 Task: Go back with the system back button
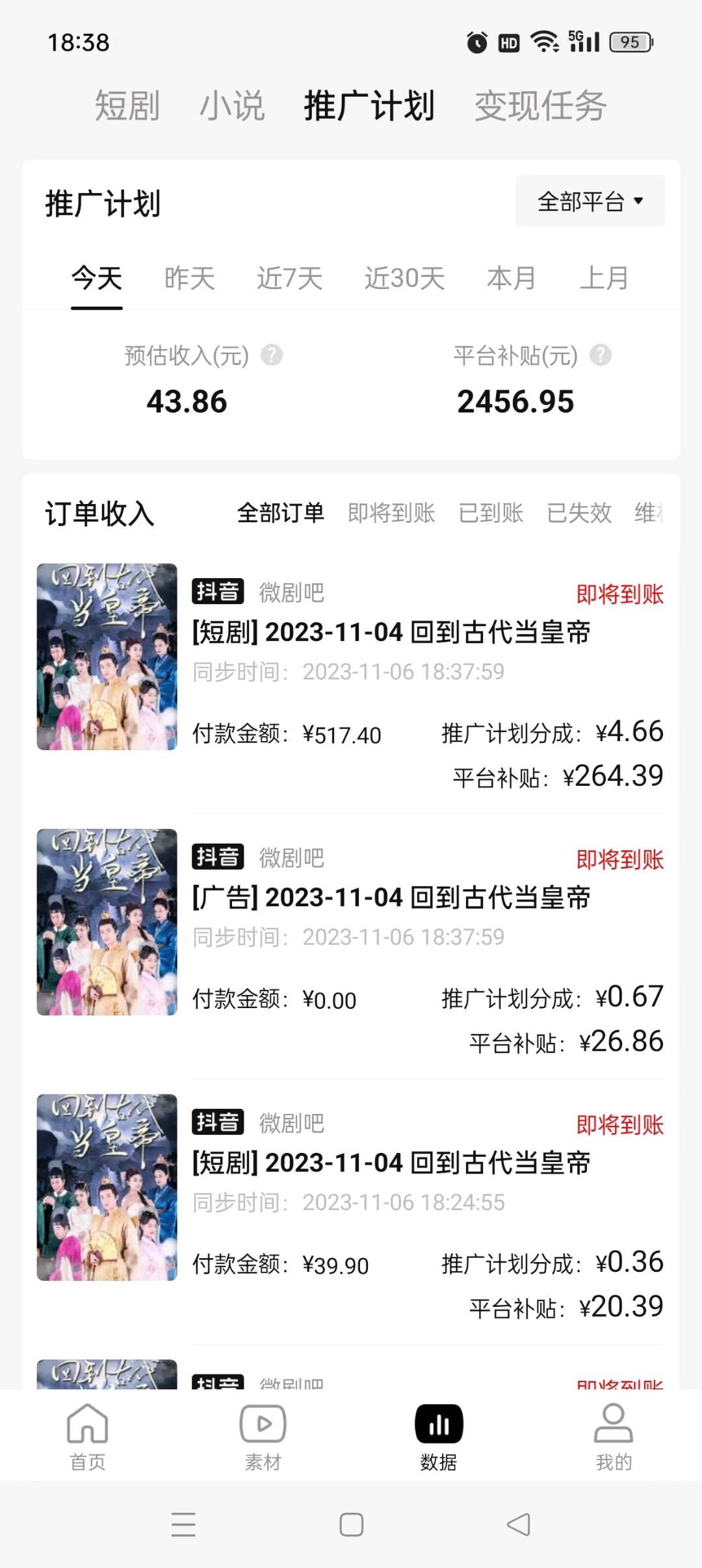pyautogui.click(x=519, y=1524)
